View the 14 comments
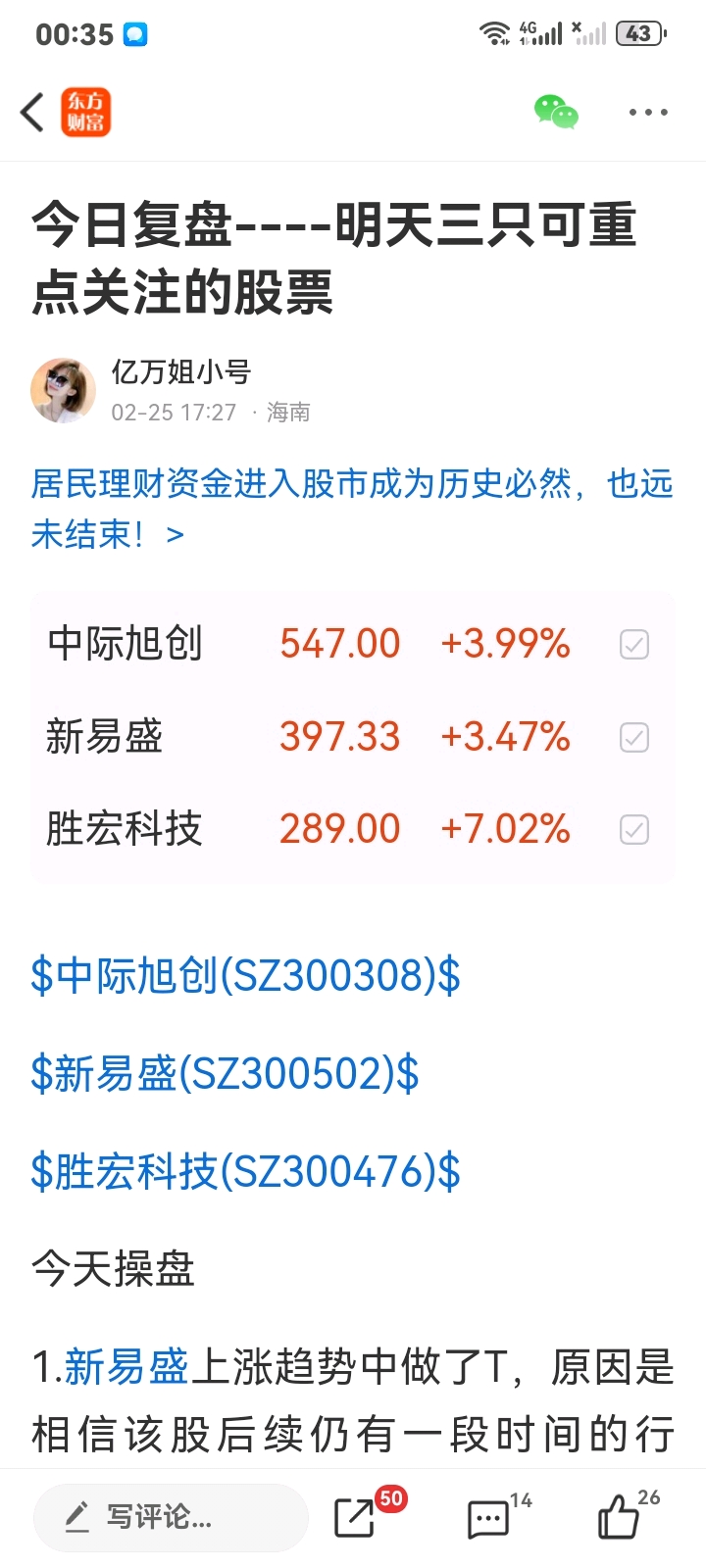706x1568 pixels. [489, 1518]
